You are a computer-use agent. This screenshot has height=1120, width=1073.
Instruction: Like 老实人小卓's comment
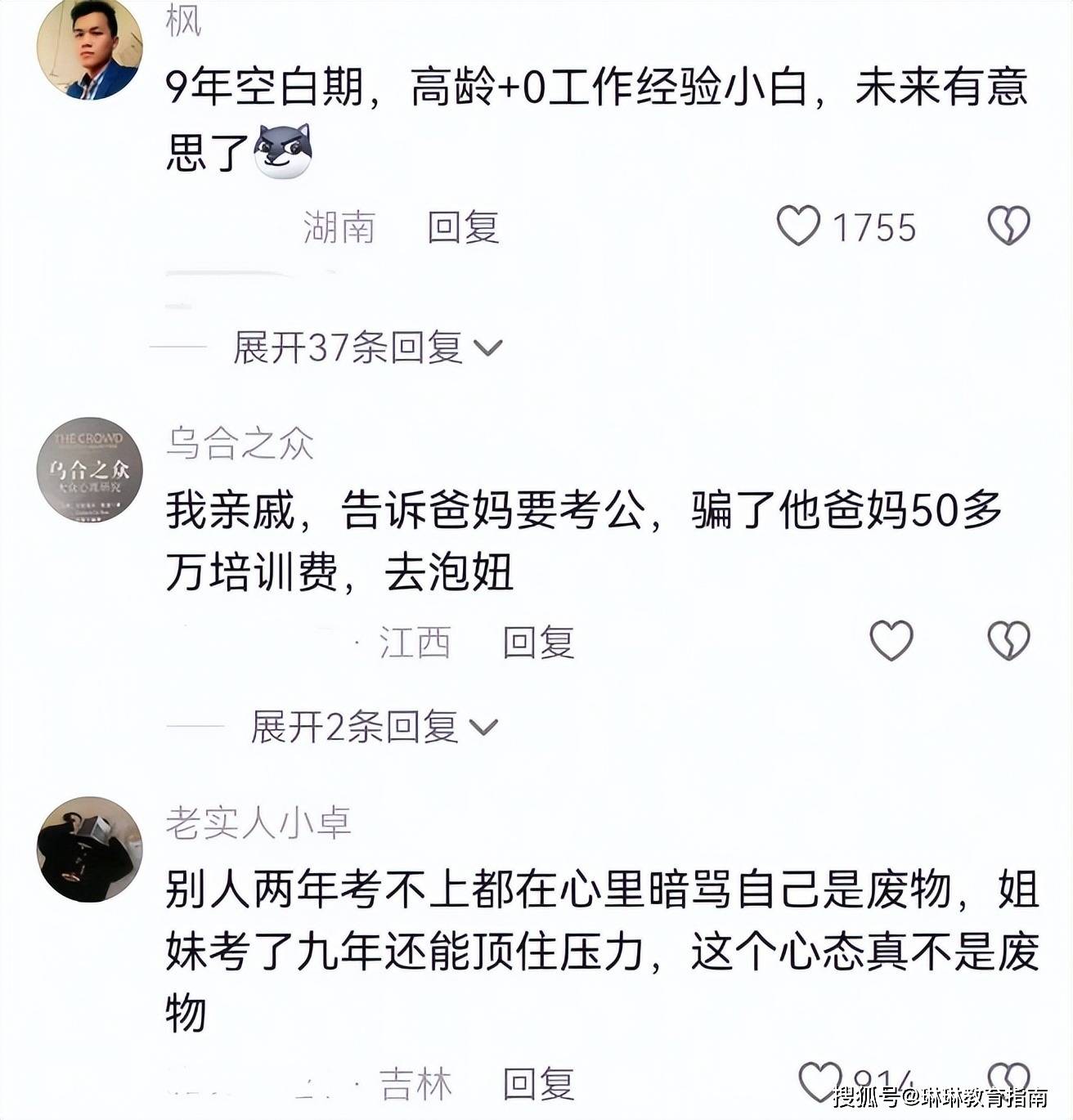(819, 1082)
